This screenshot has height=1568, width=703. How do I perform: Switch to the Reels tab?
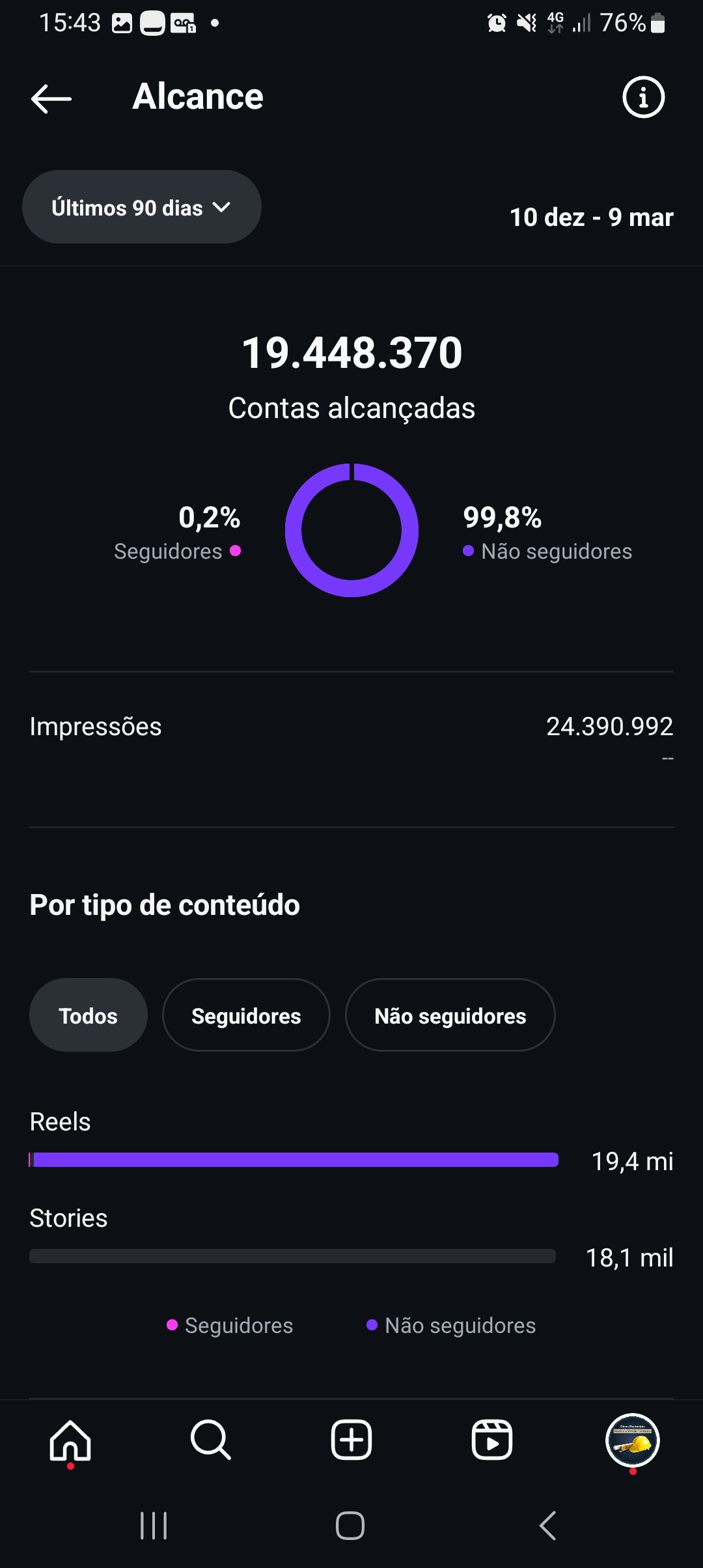pyautogui.click(x=492, y=1440)
